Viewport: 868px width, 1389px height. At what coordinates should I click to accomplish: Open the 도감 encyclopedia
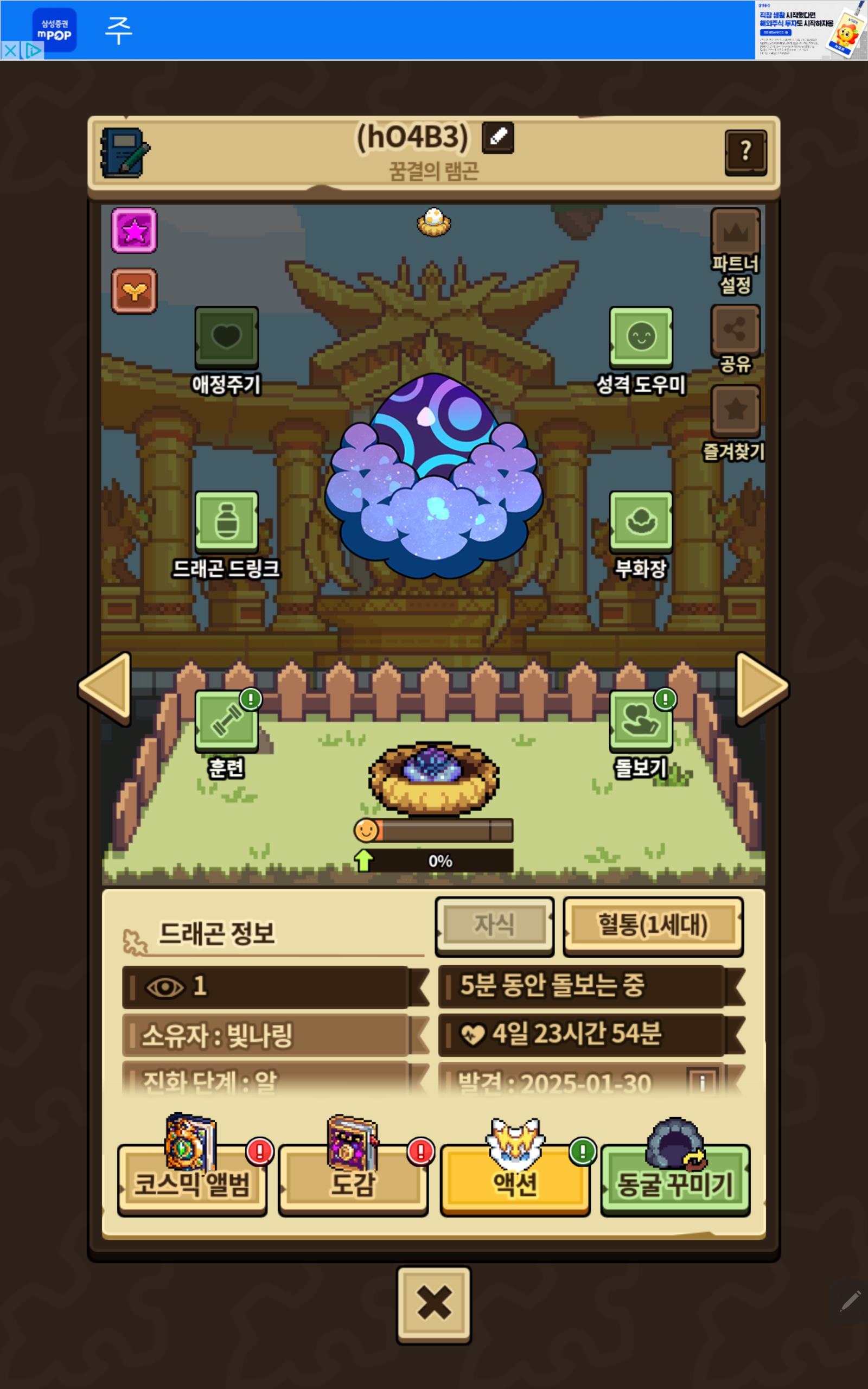[x=353, y=1181]
